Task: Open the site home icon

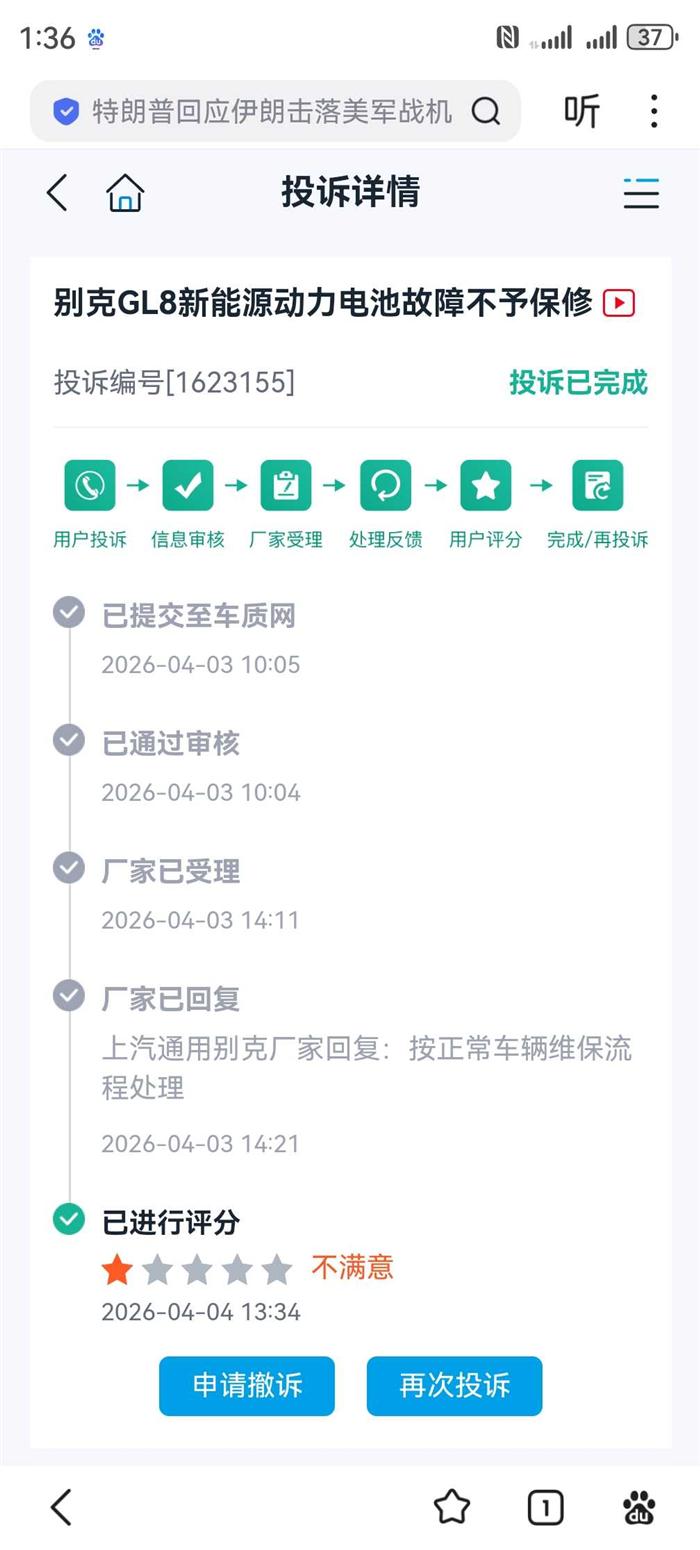Action: coord(125,192)
